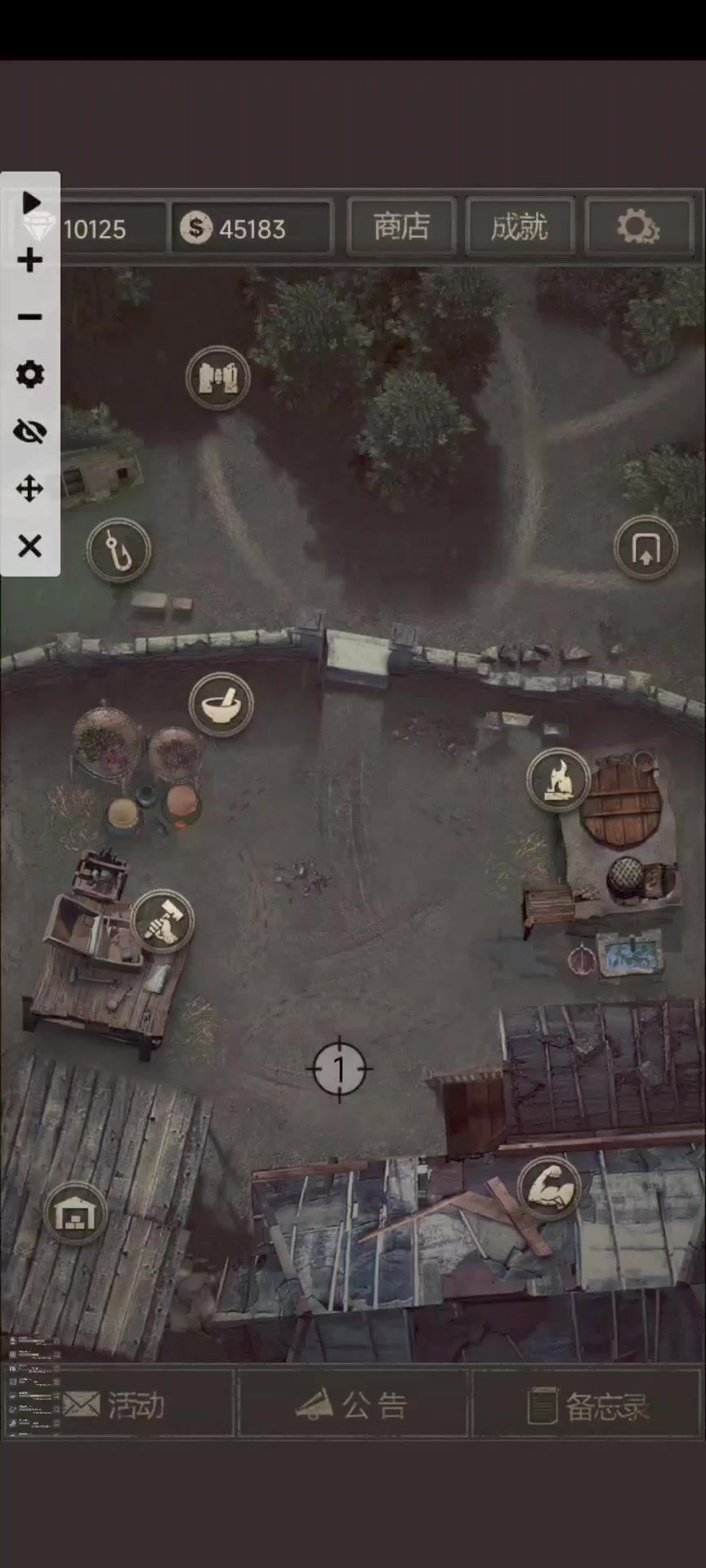Add a click point with the plus
The height and width of the screenshot is (1568, 706).
[30, 261]
